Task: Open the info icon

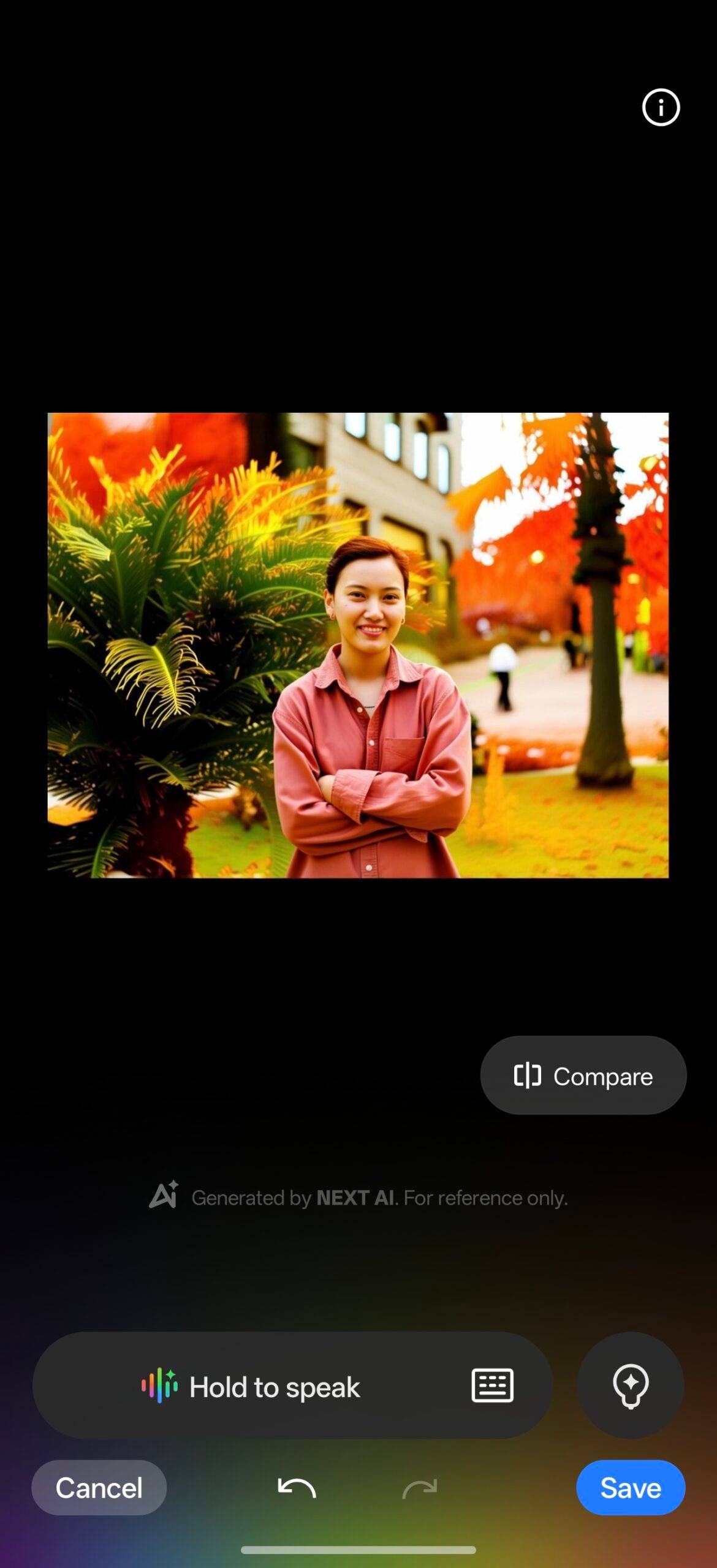Action: pos(661,108)
